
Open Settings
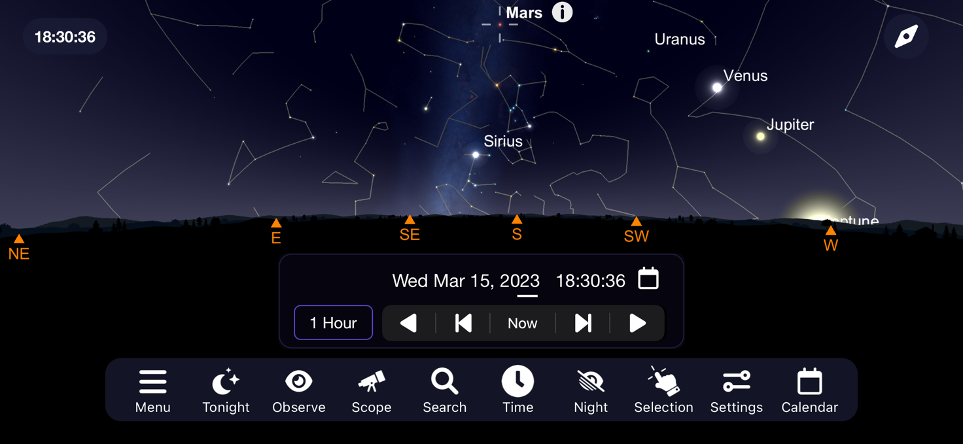pos(736,390)
